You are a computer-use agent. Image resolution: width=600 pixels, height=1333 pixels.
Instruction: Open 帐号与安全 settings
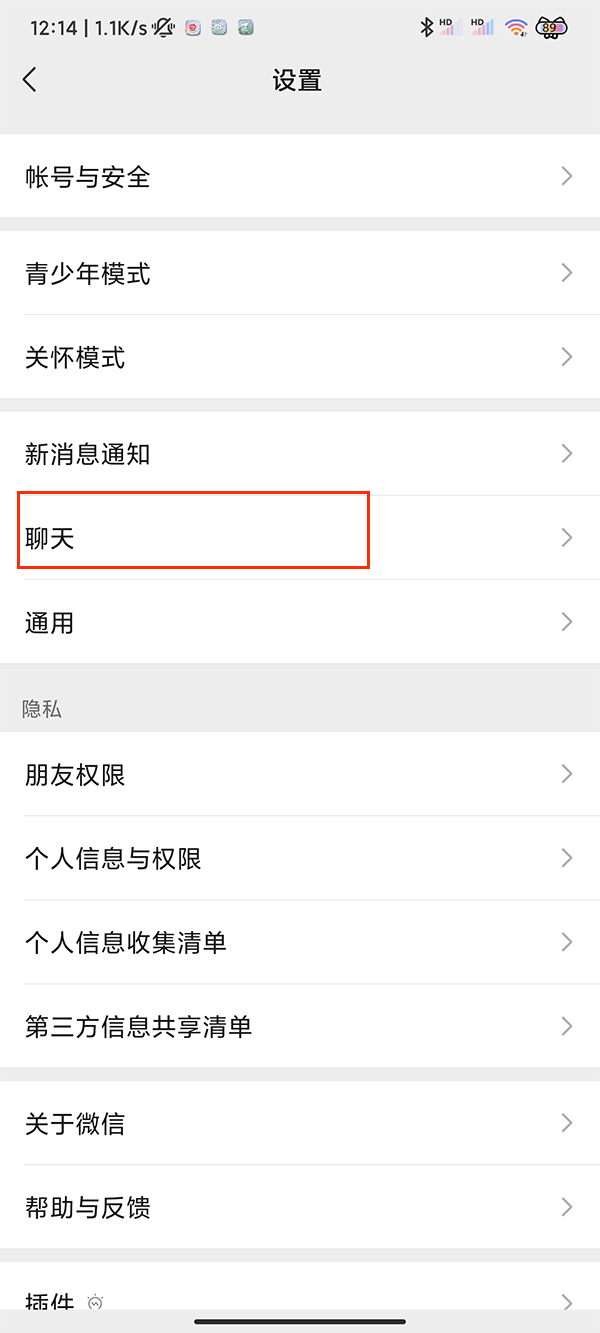click(x=300, y=177)
